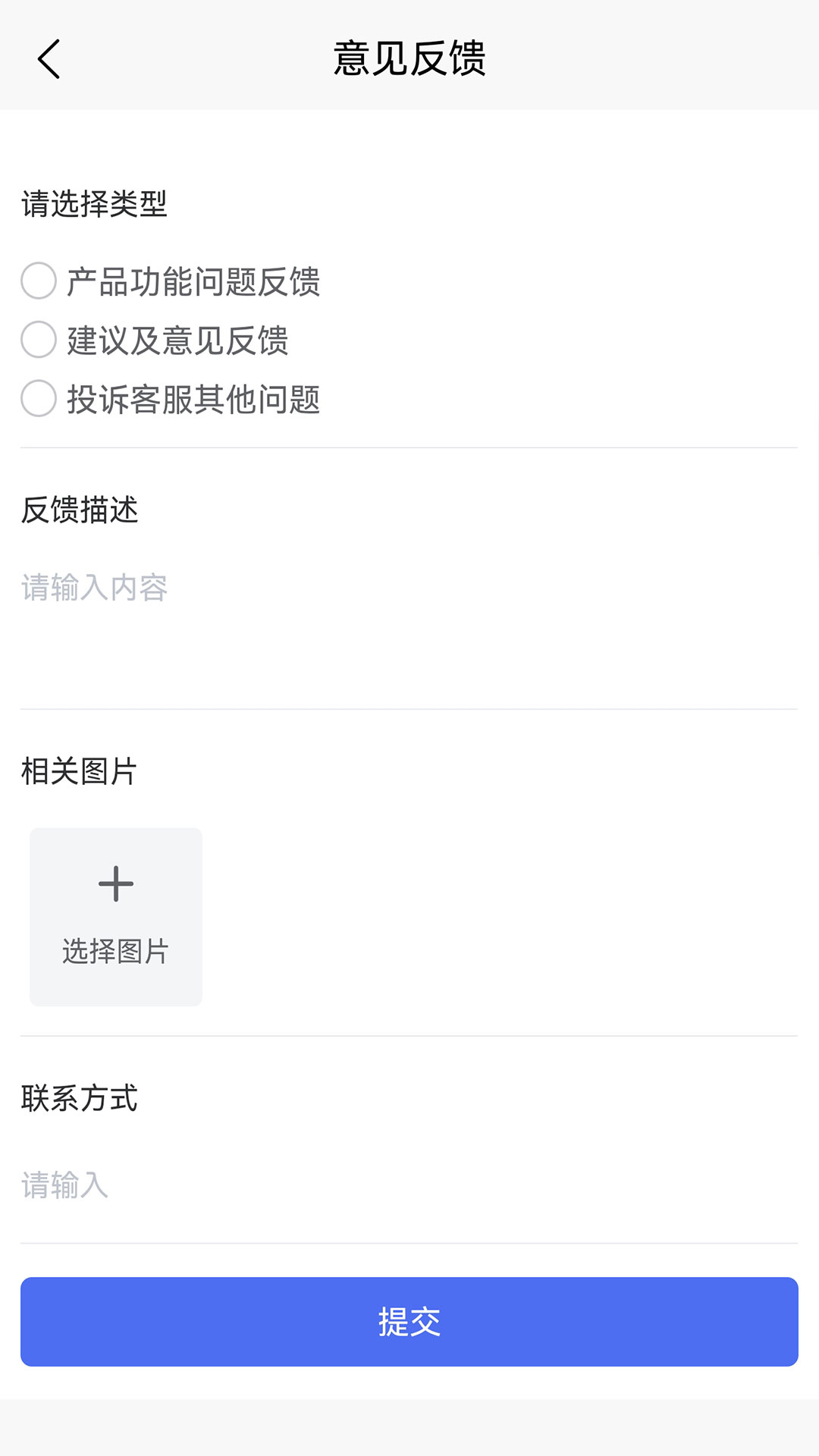Go back using the top-left arrow
The height and width of the screenshot is (1456, 819).
(49, 59)
